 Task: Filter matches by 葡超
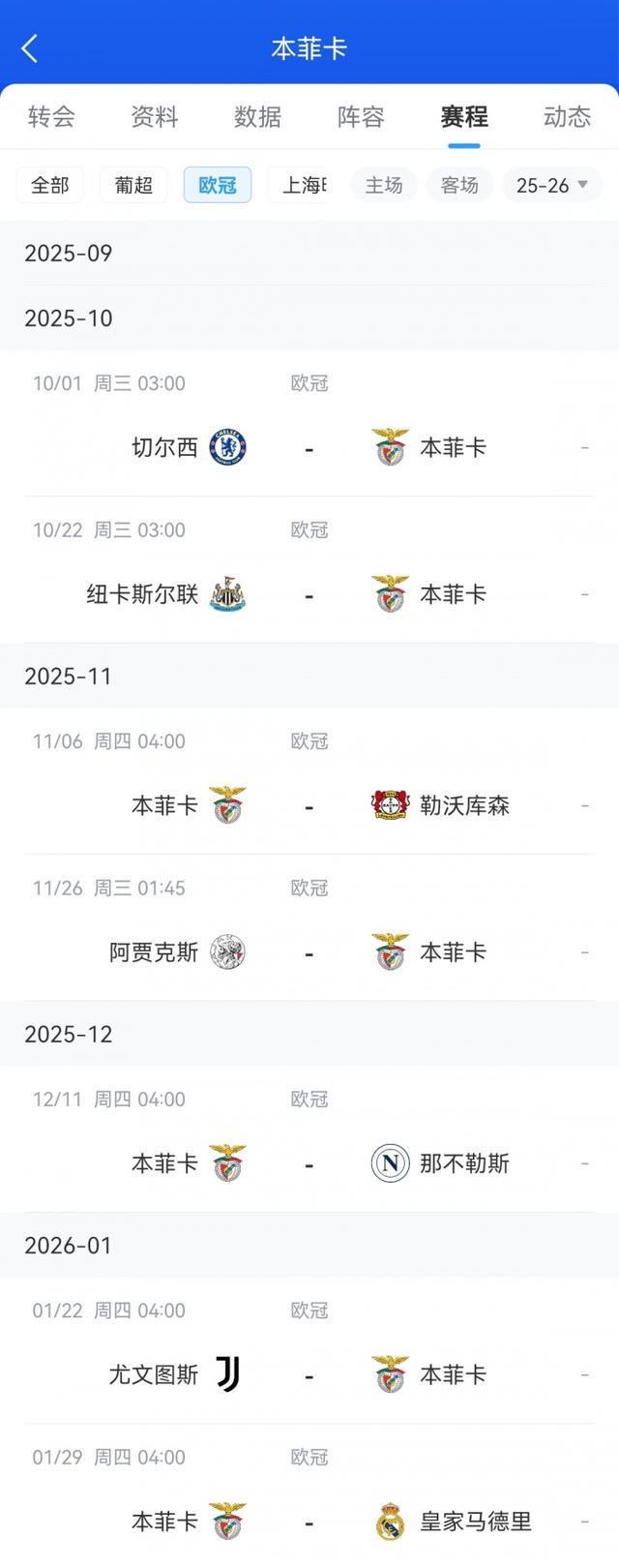pyautogui.click(x=133, y=185)
